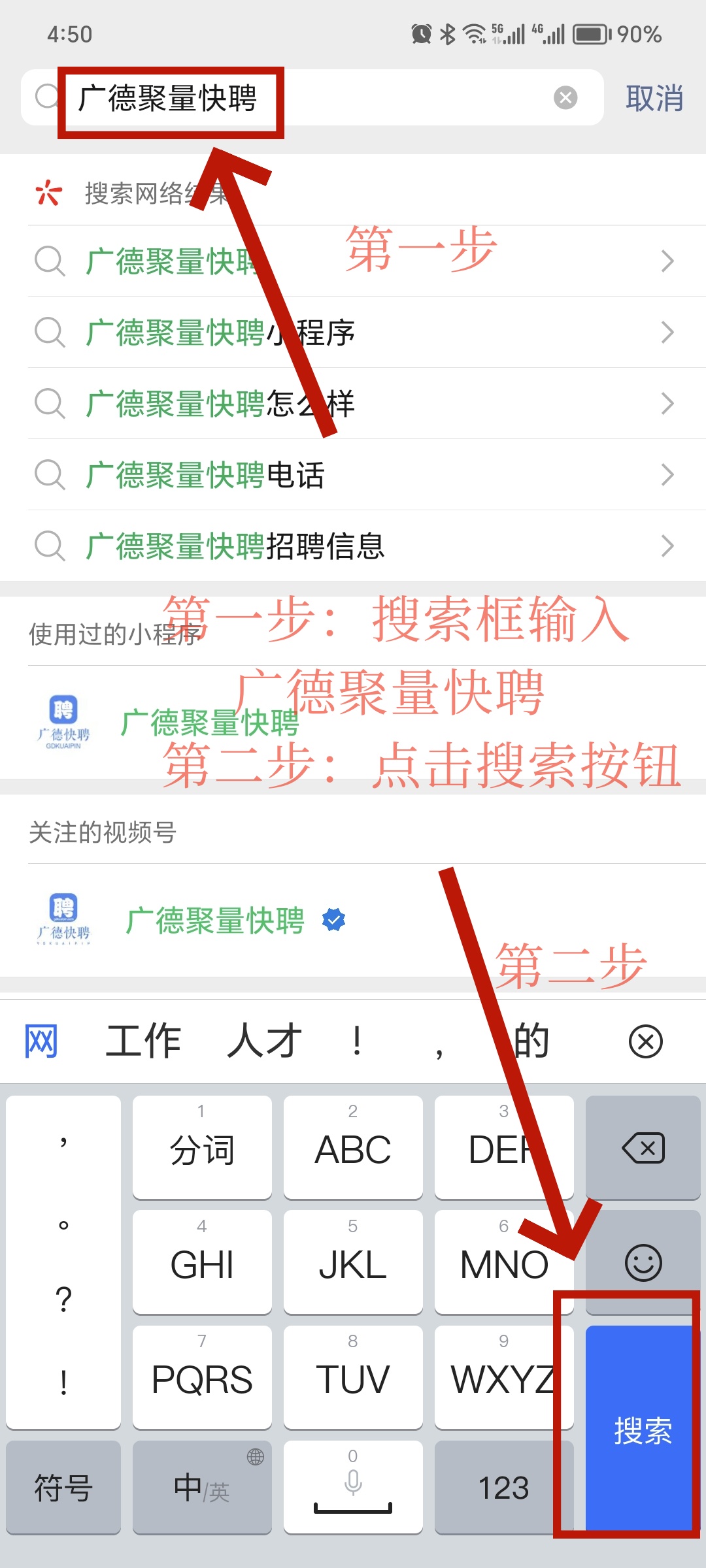Choose candidate word 工作
Screen dimensions: 706x1568
[143, 1041]
